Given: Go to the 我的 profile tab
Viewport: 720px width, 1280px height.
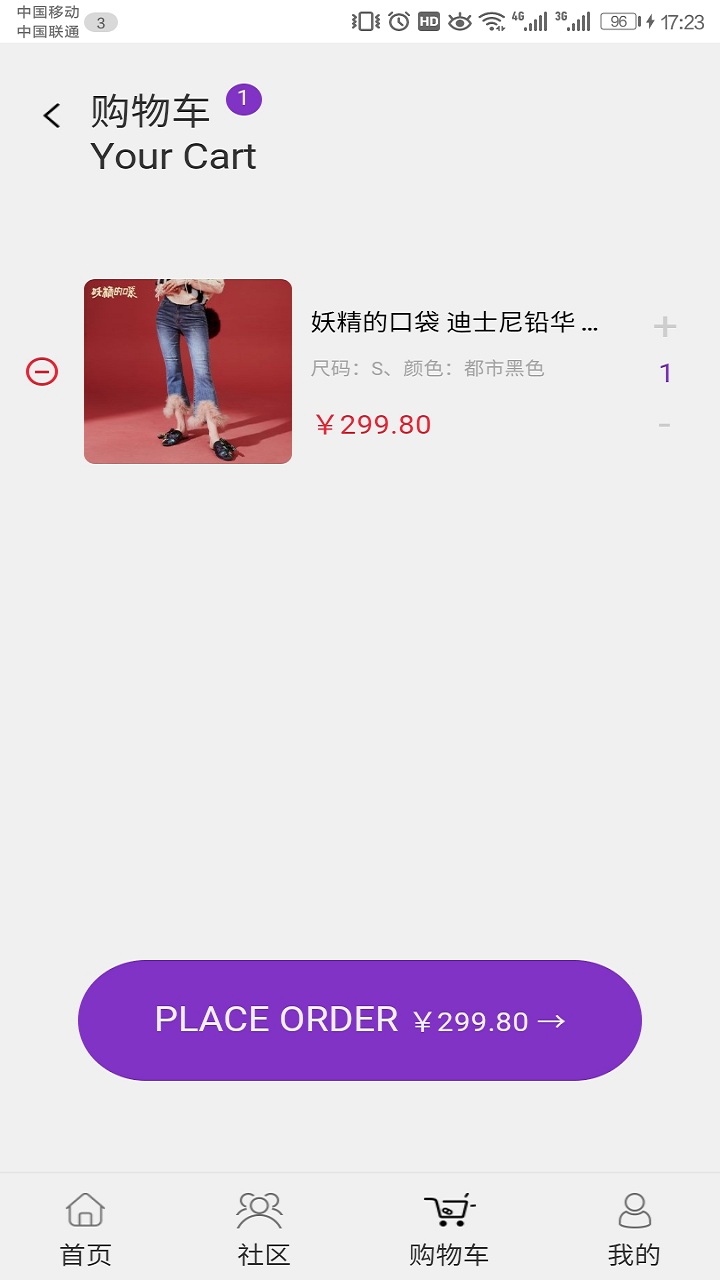Looking at the screenshot, I should coord(634,1229).
